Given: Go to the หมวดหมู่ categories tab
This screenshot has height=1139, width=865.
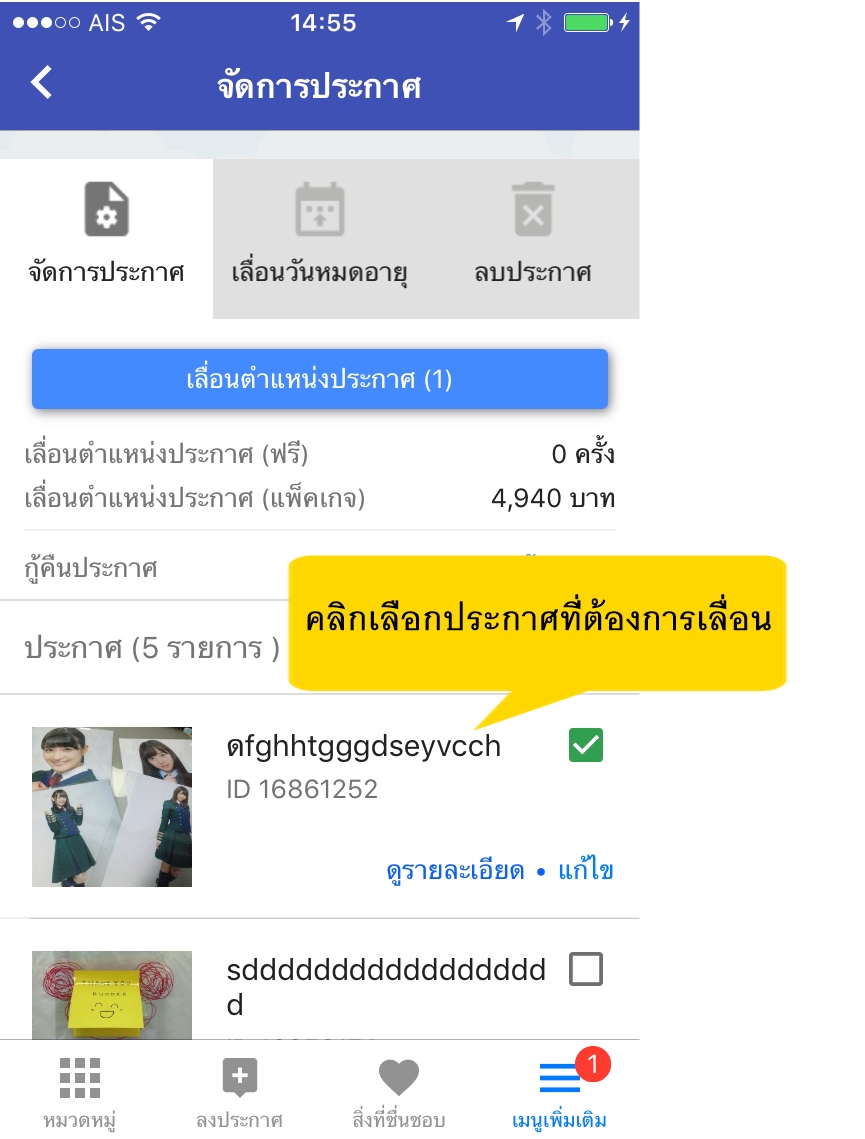Looking at the screenshot, I should point(79,1092).
